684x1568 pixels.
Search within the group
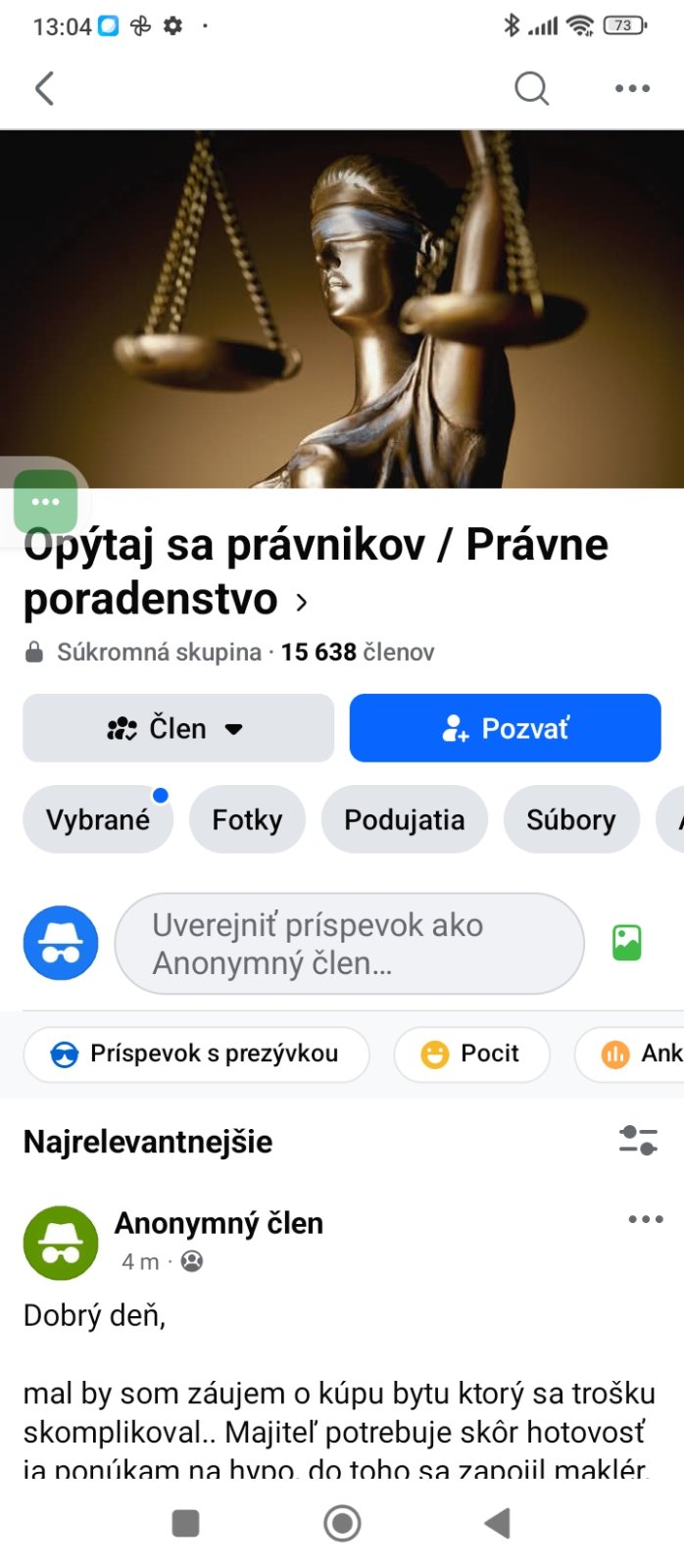point(531,88)
